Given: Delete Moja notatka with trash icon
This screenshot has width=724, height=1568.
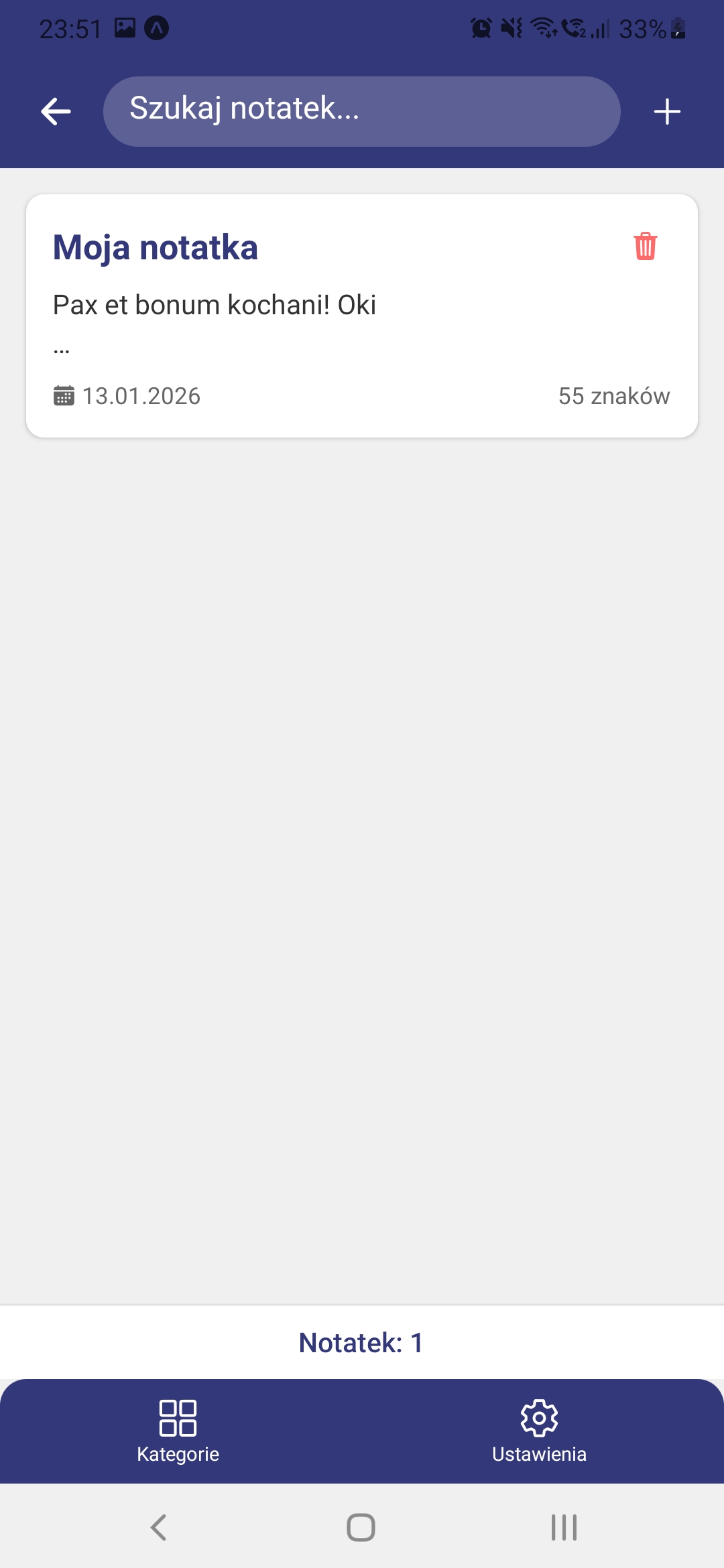Looking at the screenshot, I should 645,246.
